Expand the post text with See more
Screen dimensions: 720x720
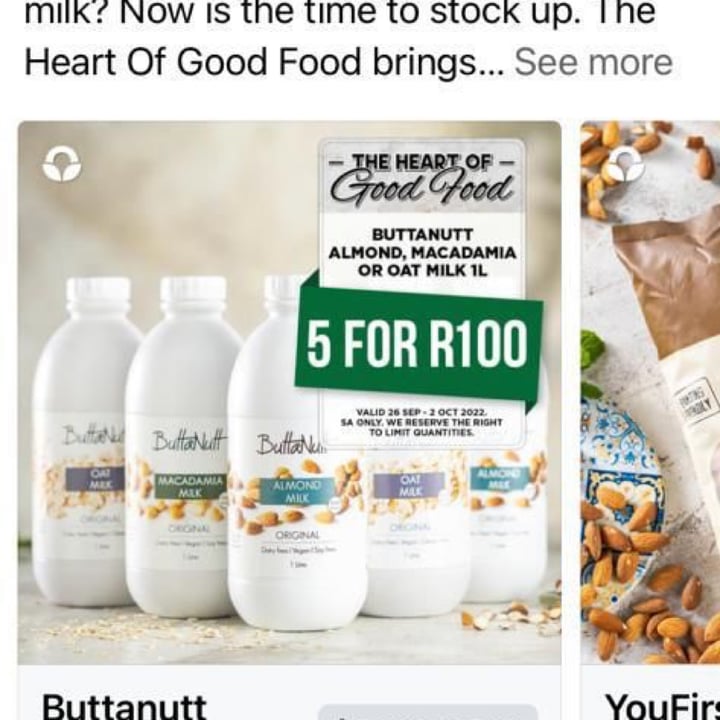click(x=592, y=62)
